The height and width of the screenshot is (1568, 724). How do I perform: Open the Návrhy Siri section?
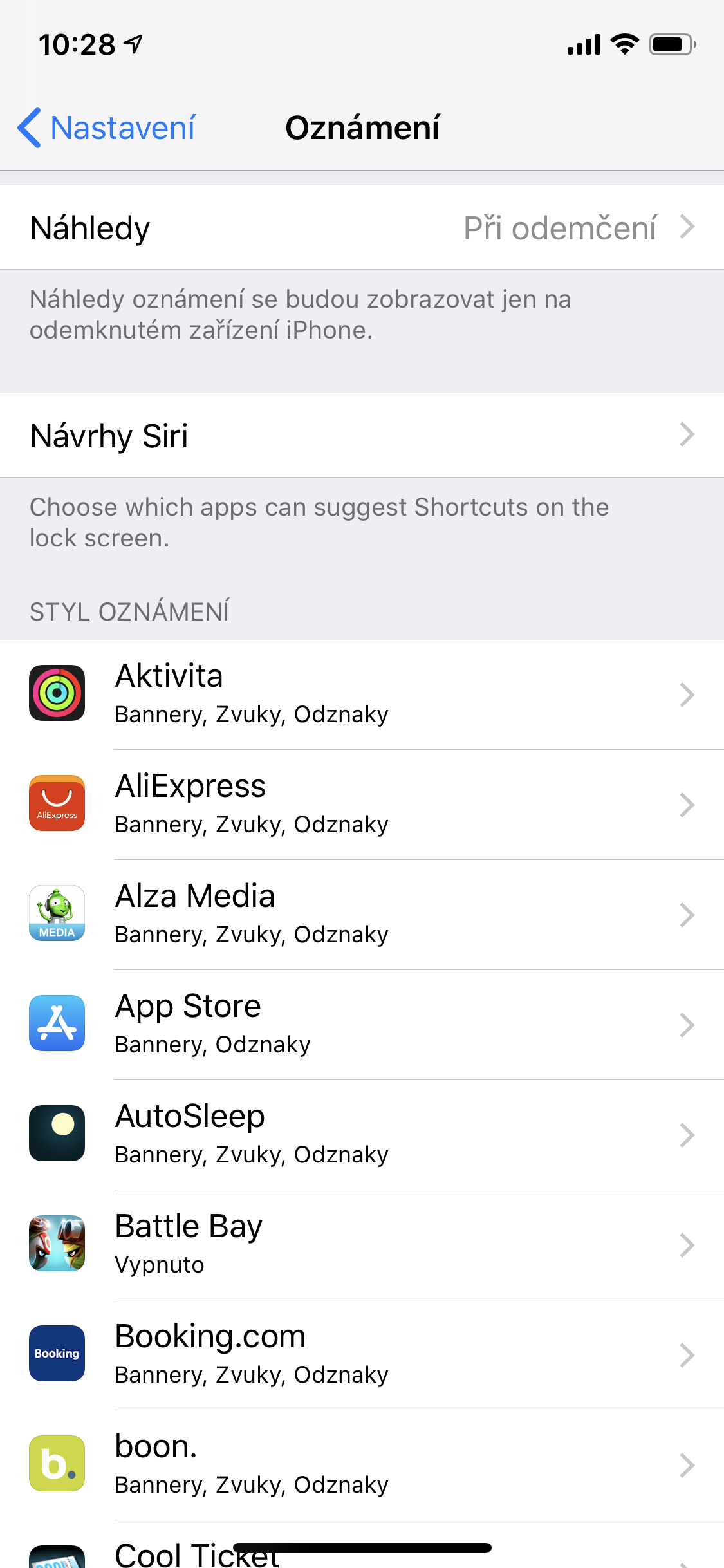click(x=362, y=435)
